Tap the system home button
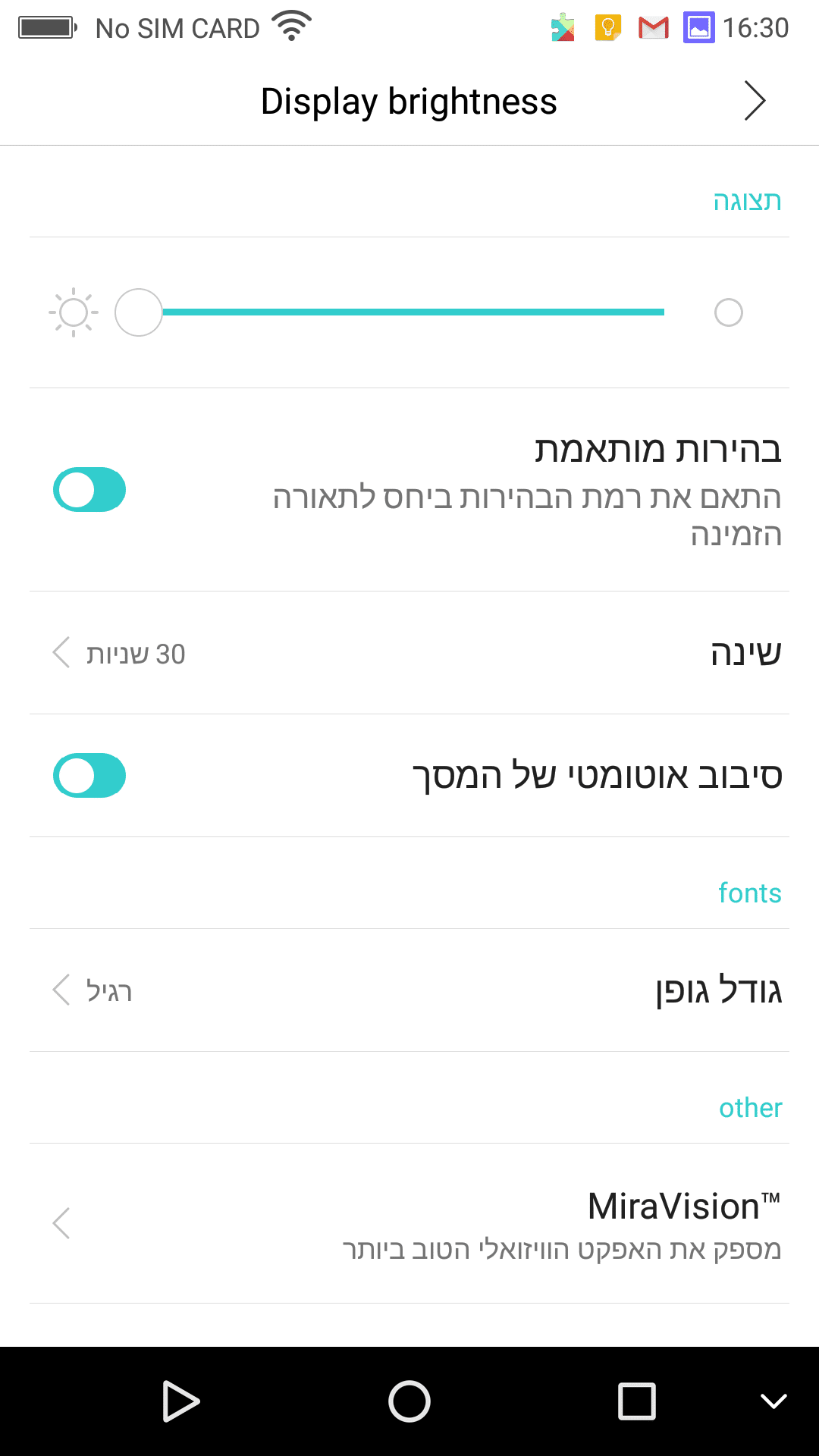The width and height of the screenshot is (819, 1456). tap(409, 1401)
